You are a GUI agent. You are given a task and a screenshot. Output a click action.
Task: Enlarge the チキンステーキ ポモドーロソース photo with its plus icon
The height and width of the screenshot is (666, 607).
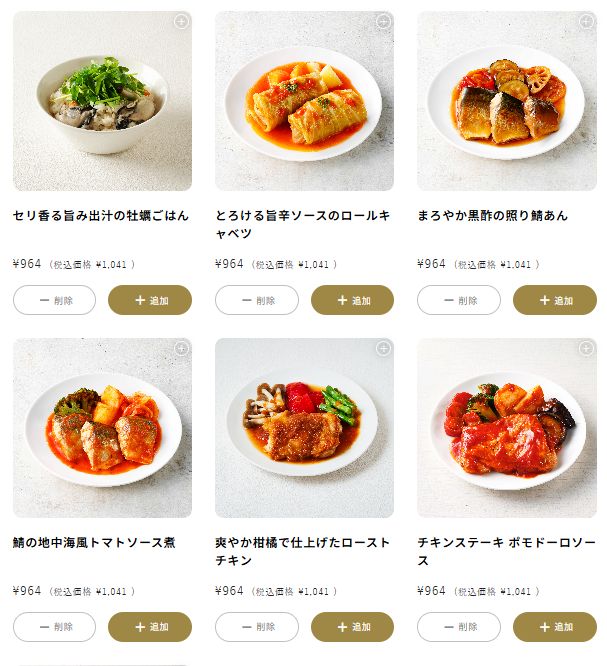[x=586, y=348]
